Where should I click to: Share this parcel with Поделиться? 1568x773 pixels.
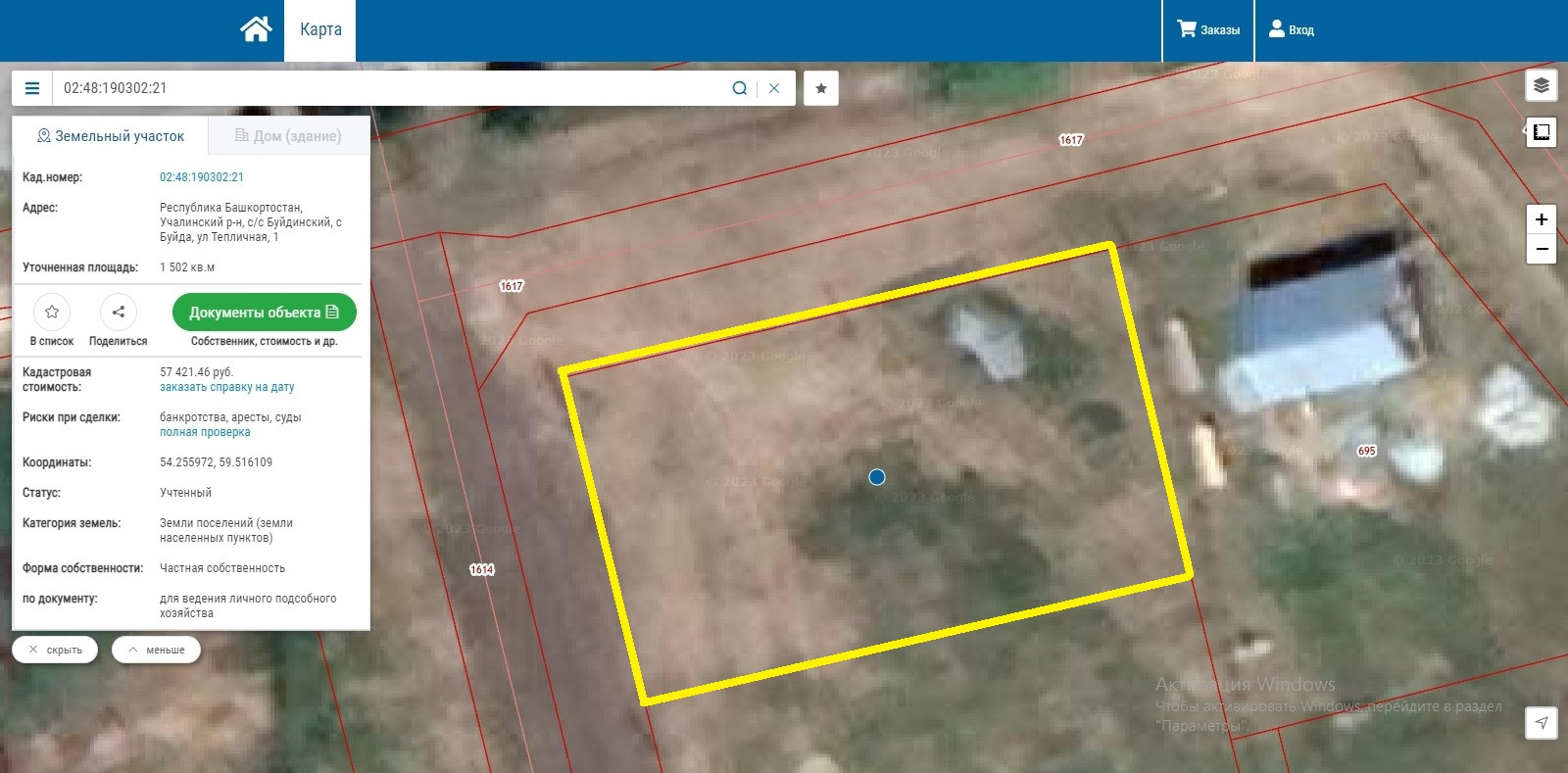click(x=119, y=321)
